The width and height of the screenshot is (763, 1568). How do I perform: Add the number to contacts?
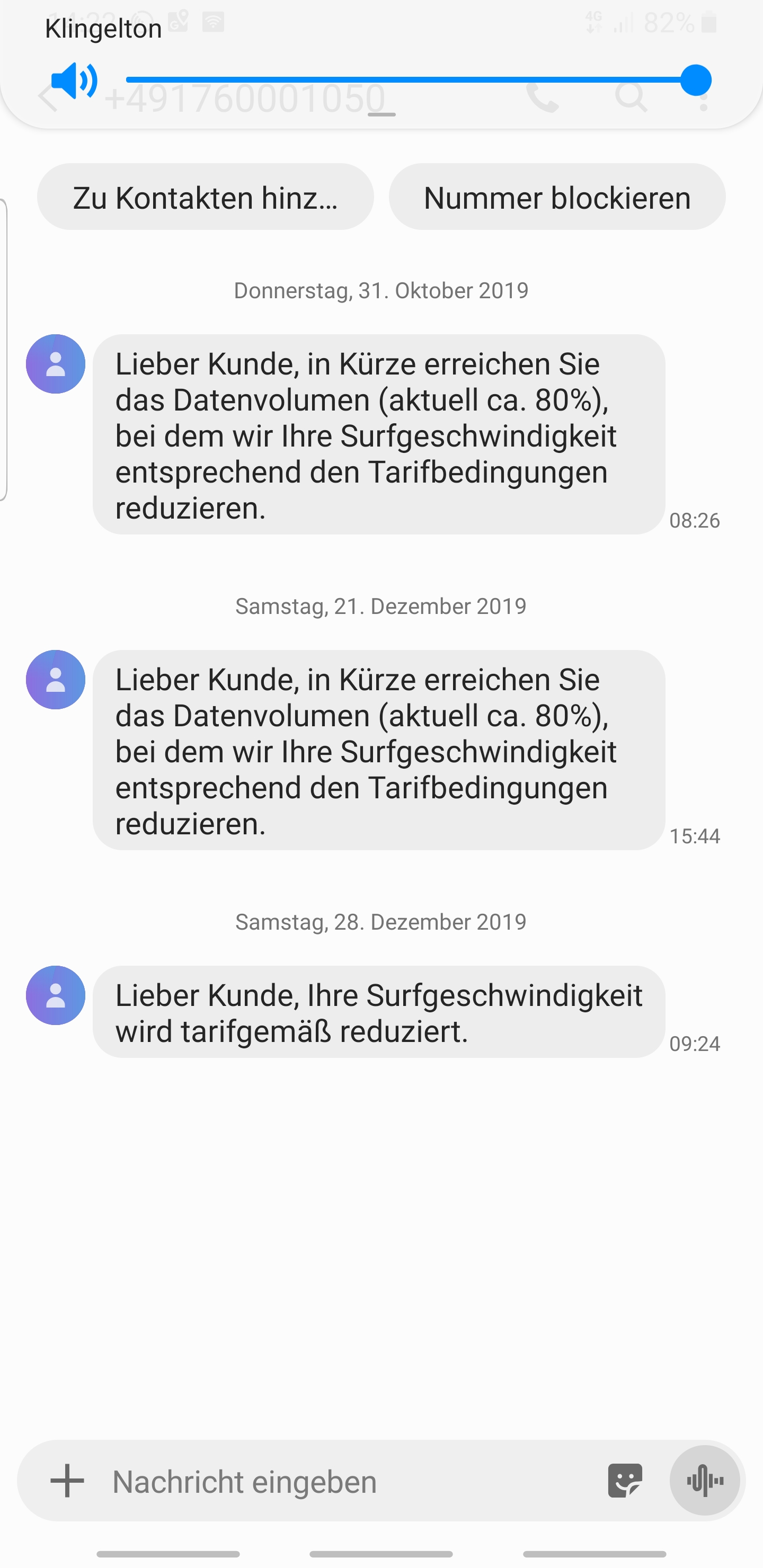click(x=205, y=197)
